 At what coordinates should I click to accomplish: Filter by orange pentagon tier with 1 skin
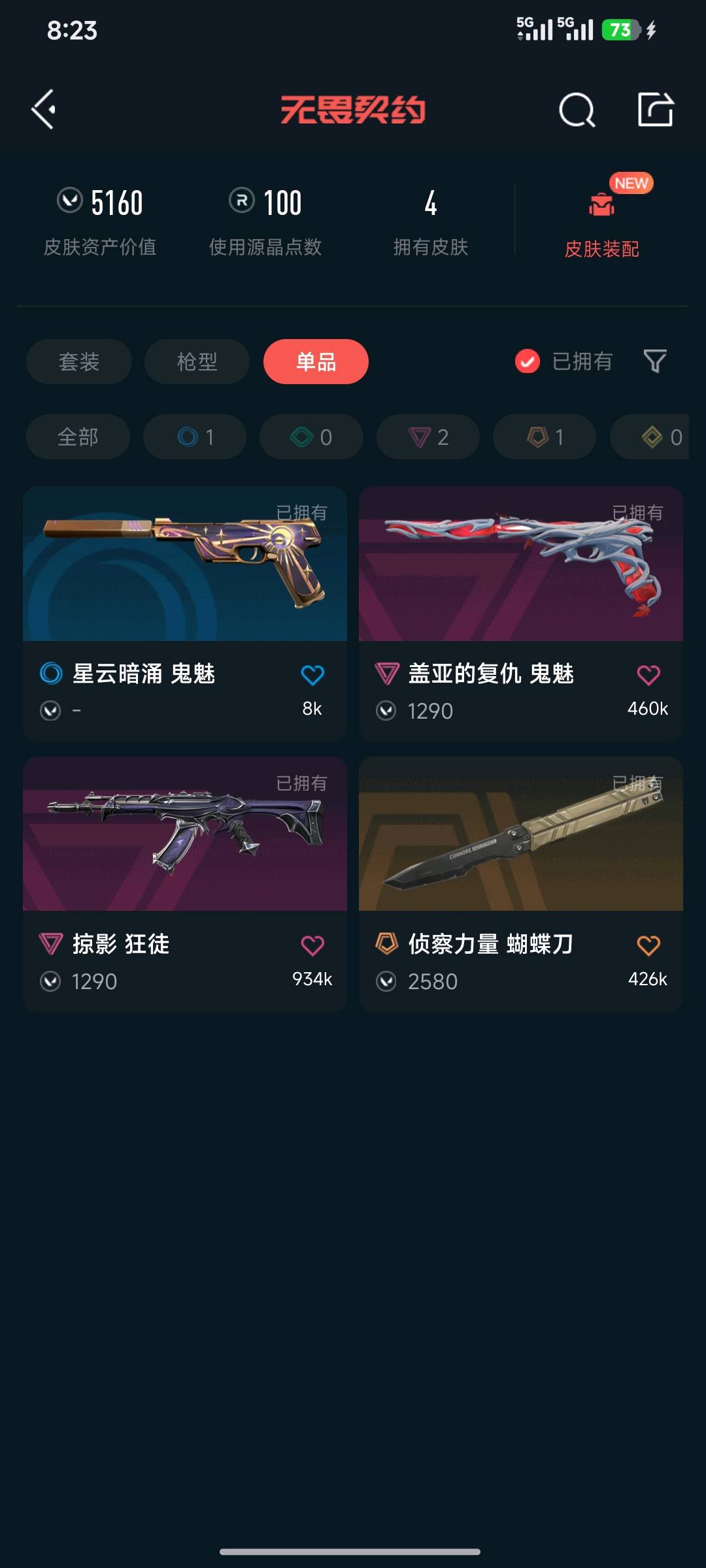coord(545,436)
